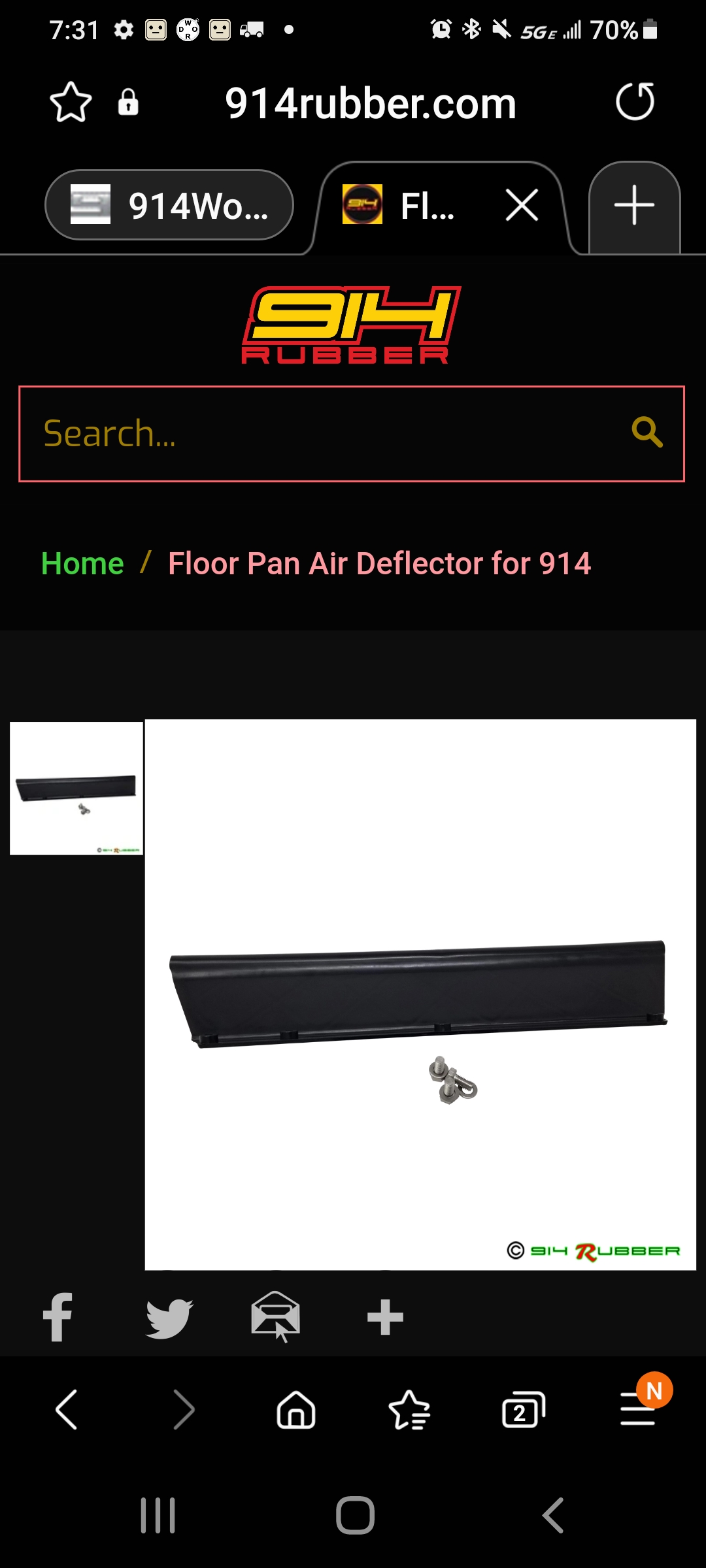Image resolution: width=706 pixels, height=1568 pixels.
Task: Share product on Twitter
Action: (169, 1317)
